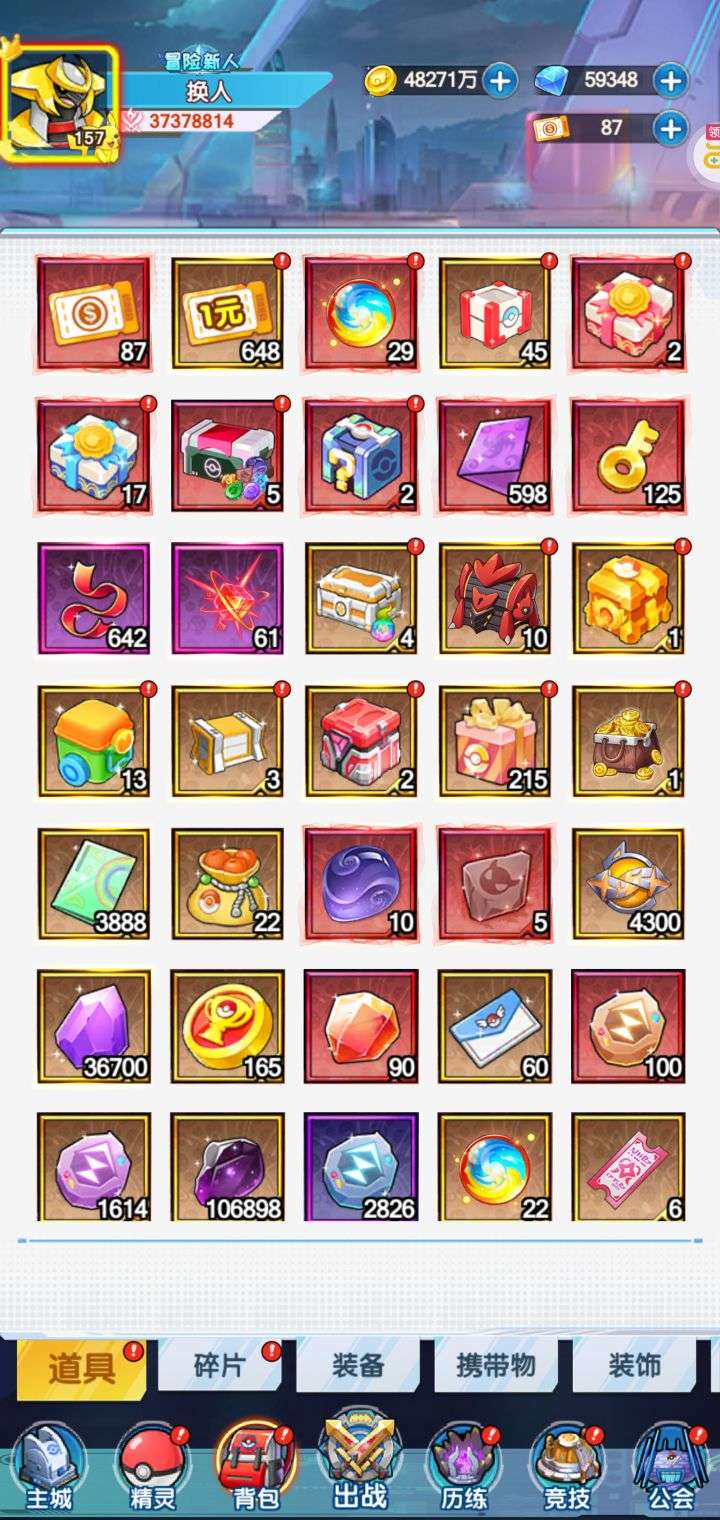Screen dimensions: 720x1520
Task: Add more blue diamonds with plus button
Action: pyautogui.click(x=671, y=81)
